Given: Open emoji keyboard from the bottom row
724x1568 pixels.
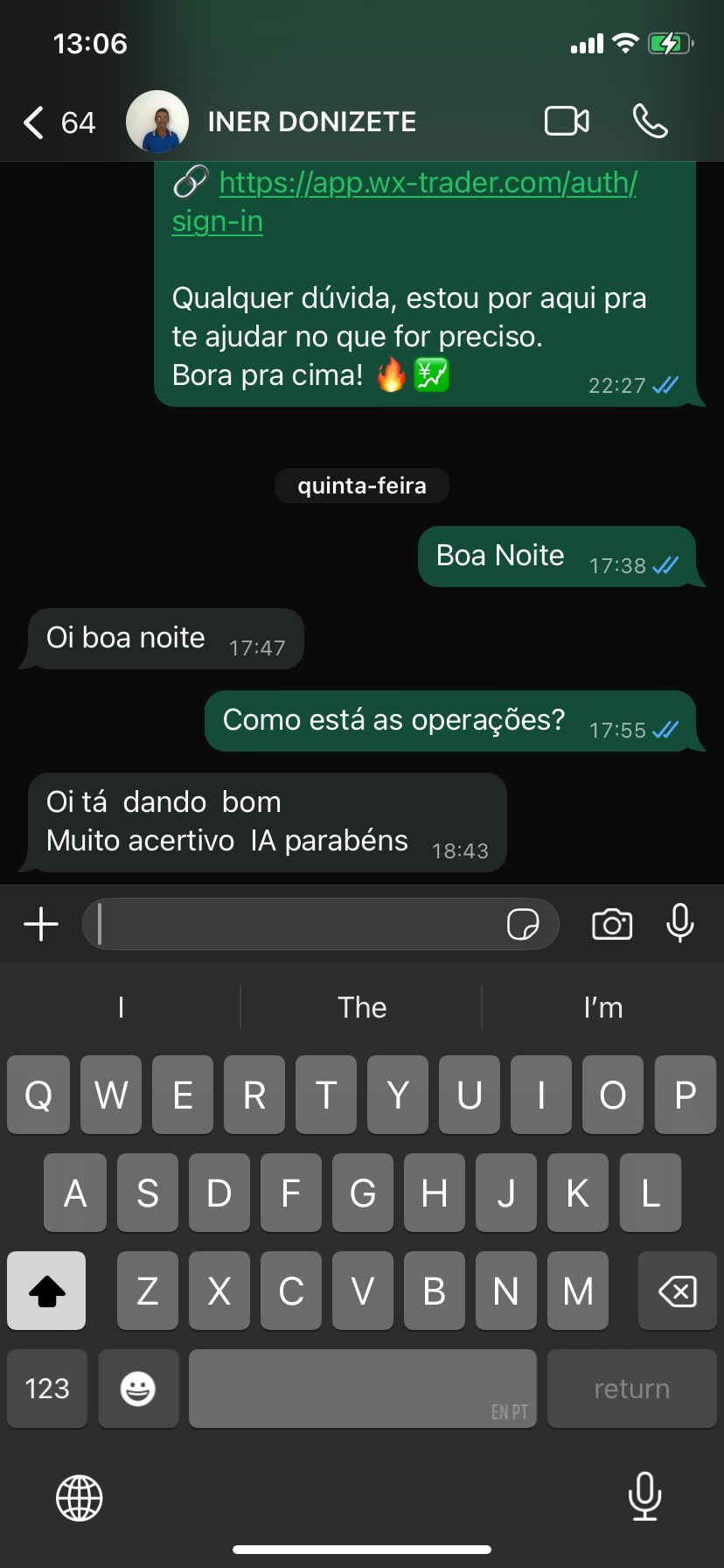Looking at the screenshot, I should tap(138, 1389).
